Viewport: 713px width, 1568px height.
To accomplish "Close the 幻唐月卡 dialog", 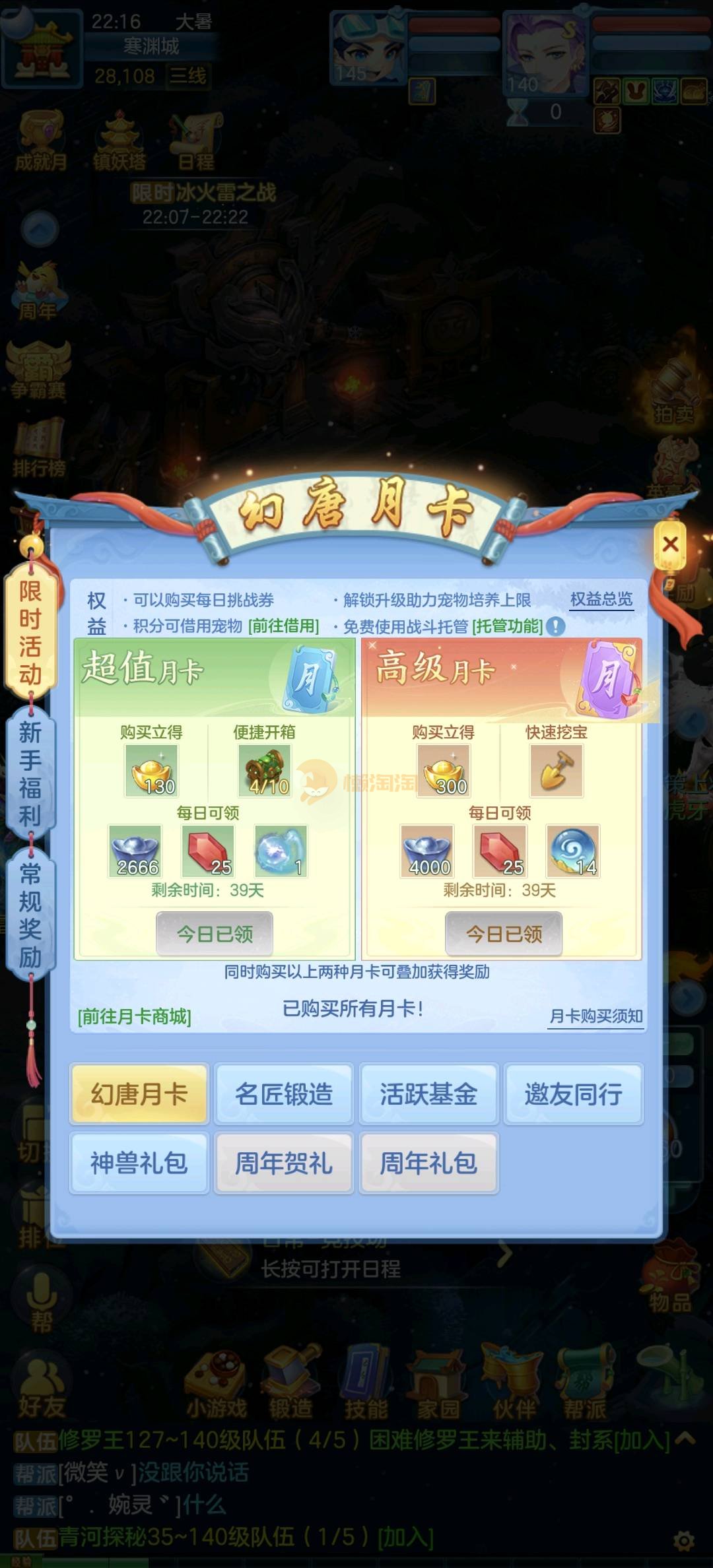I will (x=669, y=544).
